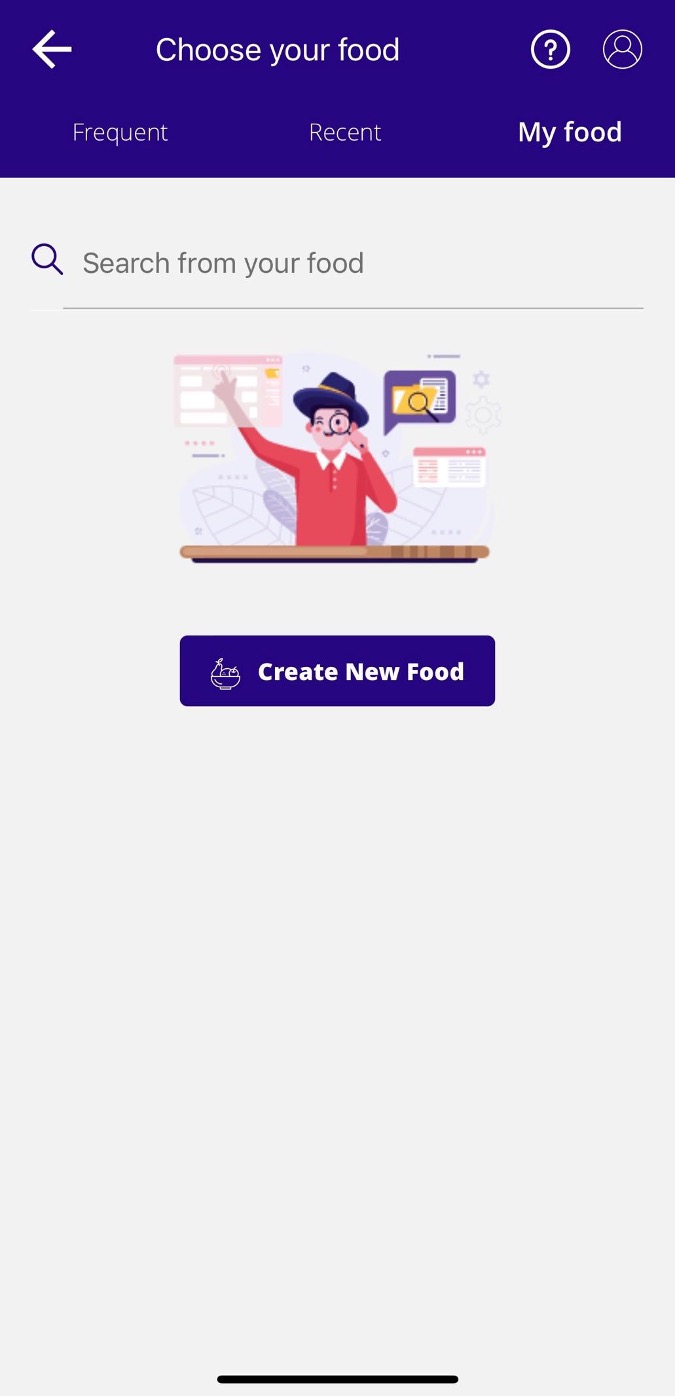The height and width of the screenshot is (1396, 676).
Task: Go back using the arrow icon
Action: 52,49
